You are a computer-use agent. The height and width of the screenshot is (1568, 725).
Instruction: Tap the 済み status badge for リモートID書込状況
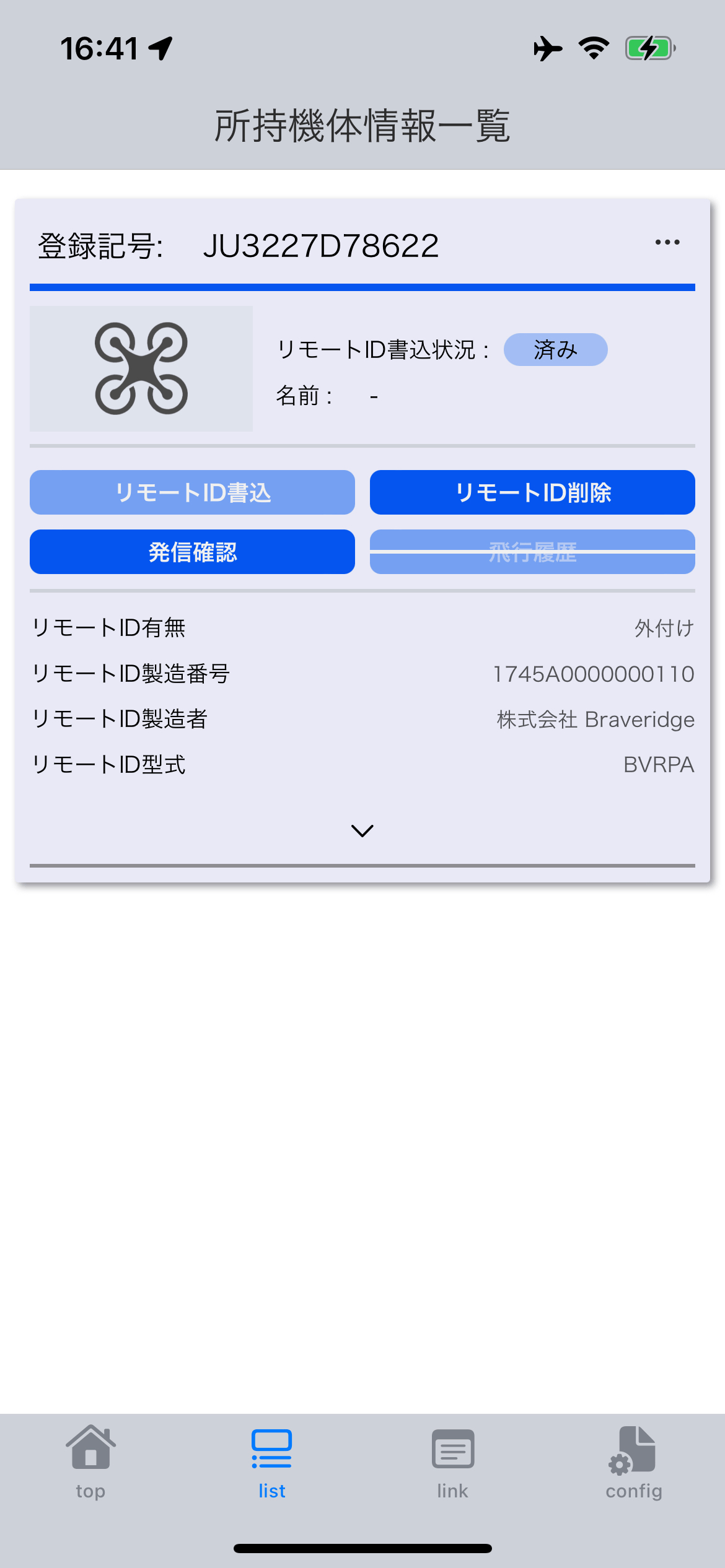click(557, 349)
